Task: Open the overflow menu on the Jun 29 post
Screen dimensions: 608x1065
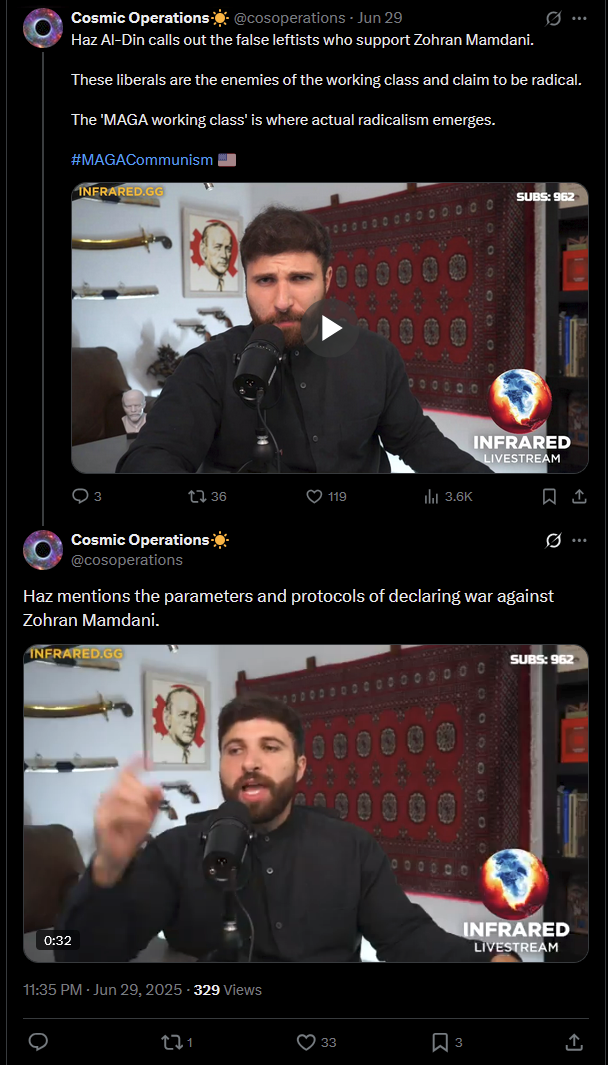Action: pos(579,18)
